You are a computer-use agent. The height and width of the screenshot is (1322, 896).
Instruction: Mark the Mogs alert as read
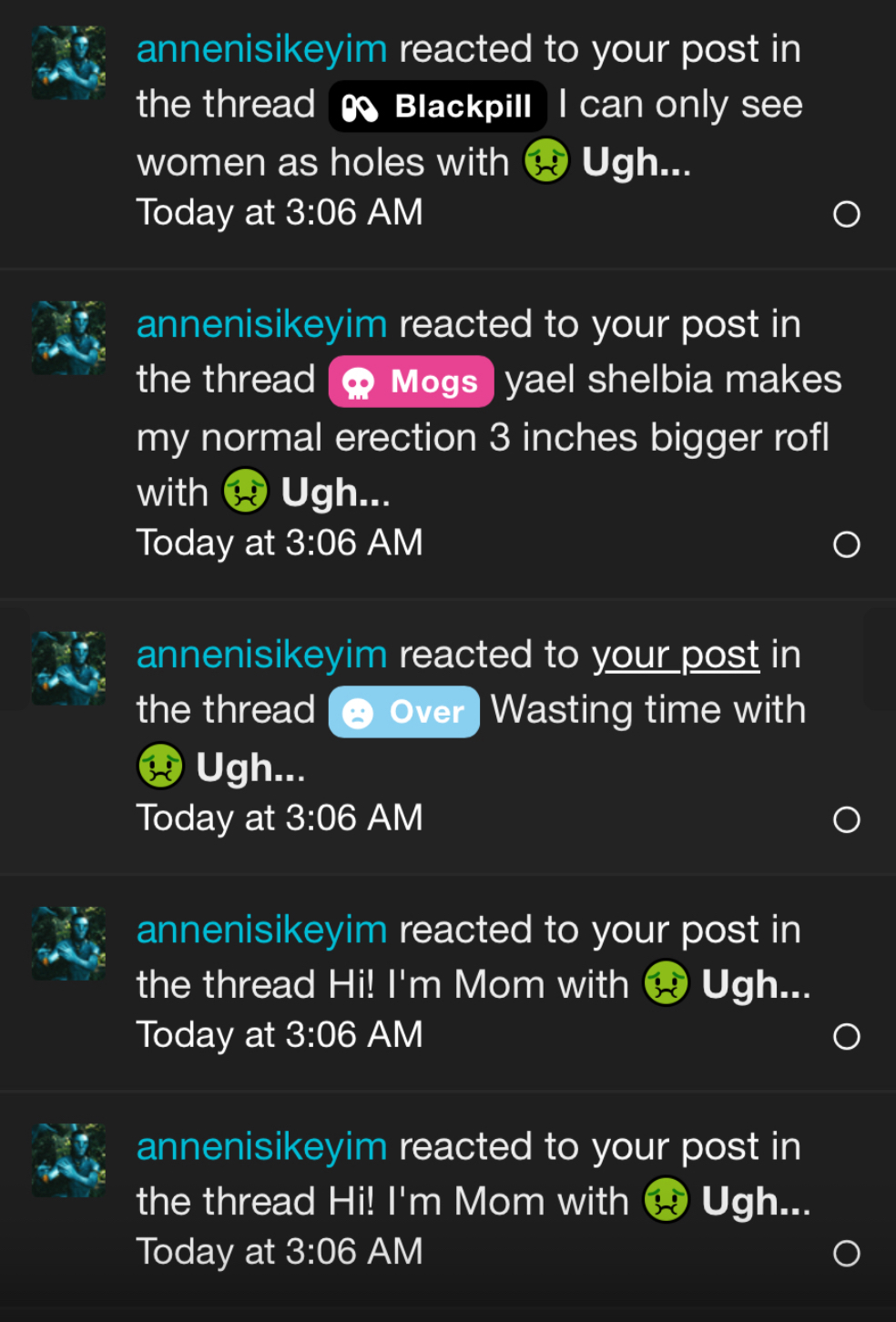tap(846, 544)
